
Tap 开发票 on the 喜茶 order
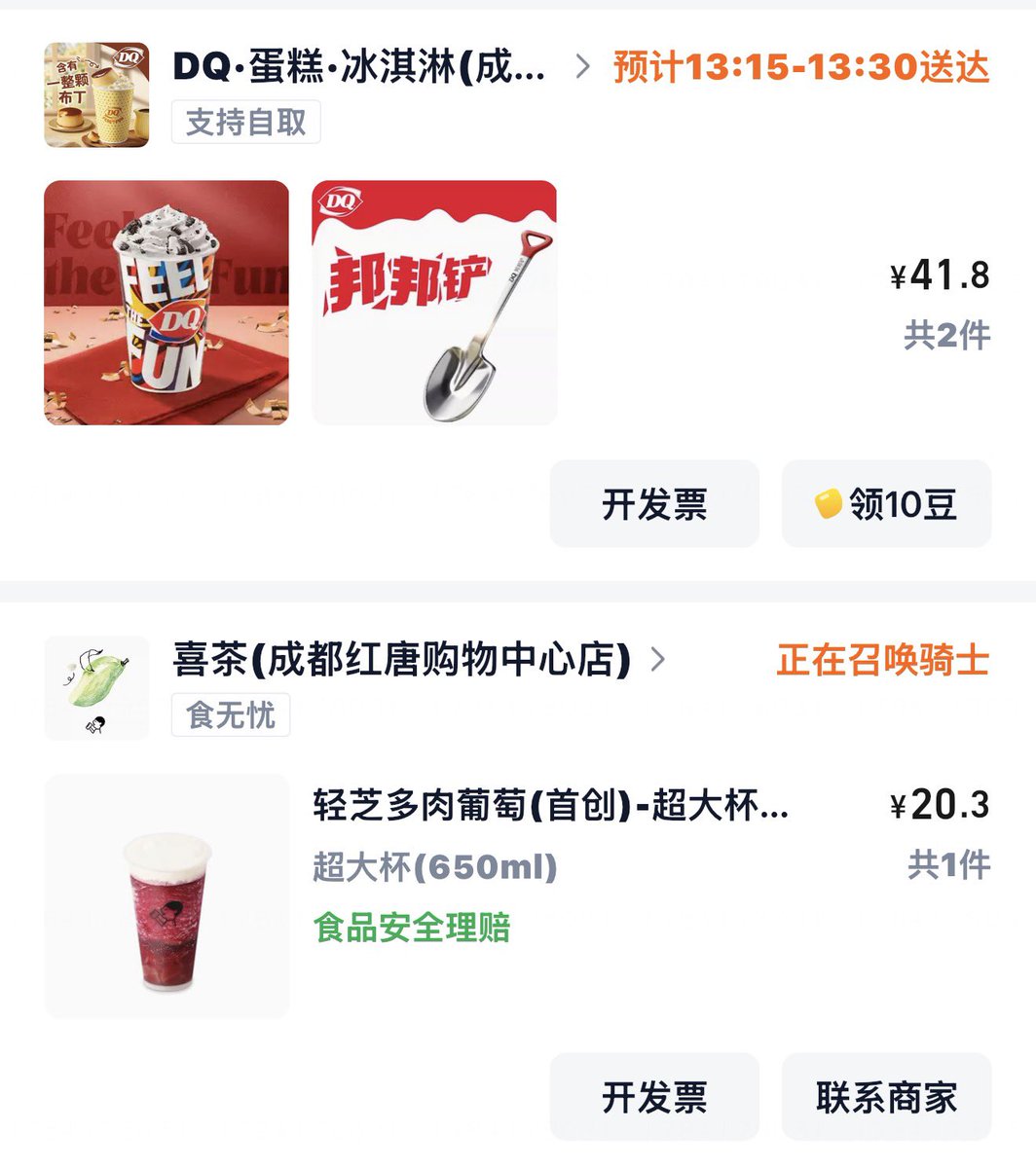click(x=654, y=1097)
